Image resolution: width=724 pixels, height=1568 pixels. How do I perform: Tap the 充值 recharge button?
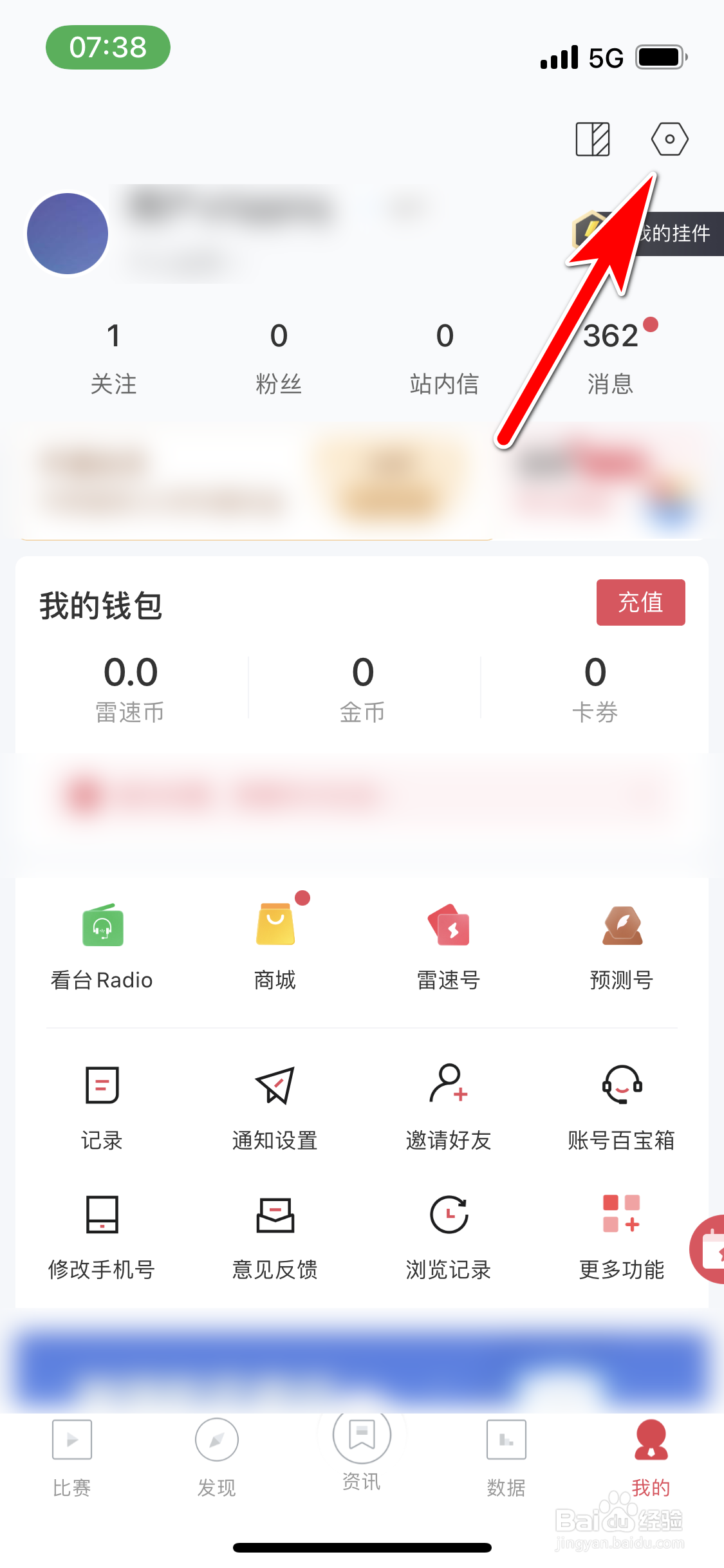coord(640,602)
